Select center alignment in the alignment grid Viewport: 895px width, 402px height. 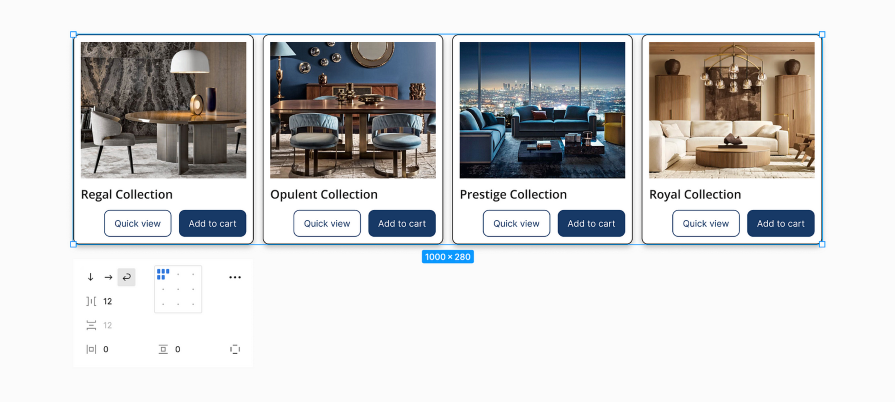click(178, 289)
